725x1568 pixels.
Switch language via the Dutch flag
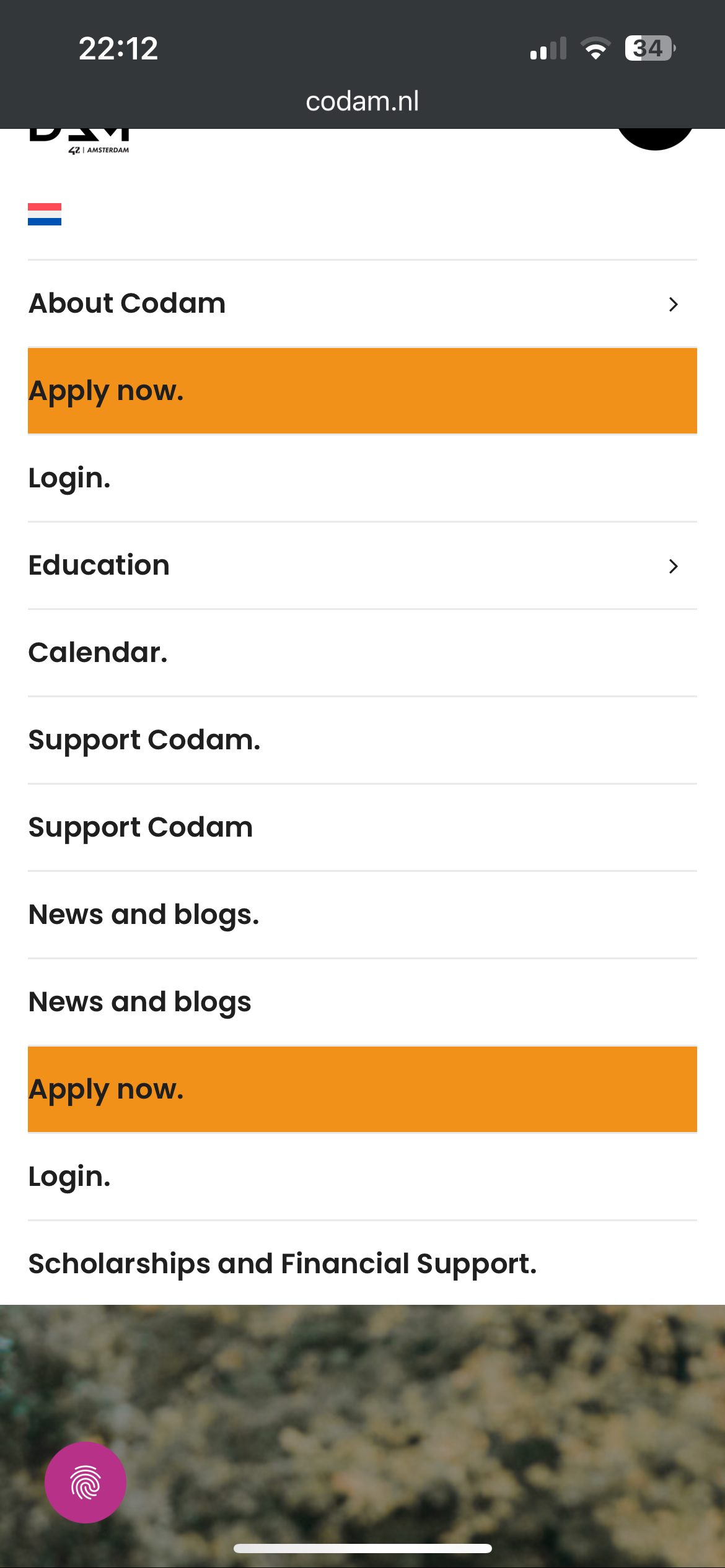(x=45, y=214)
